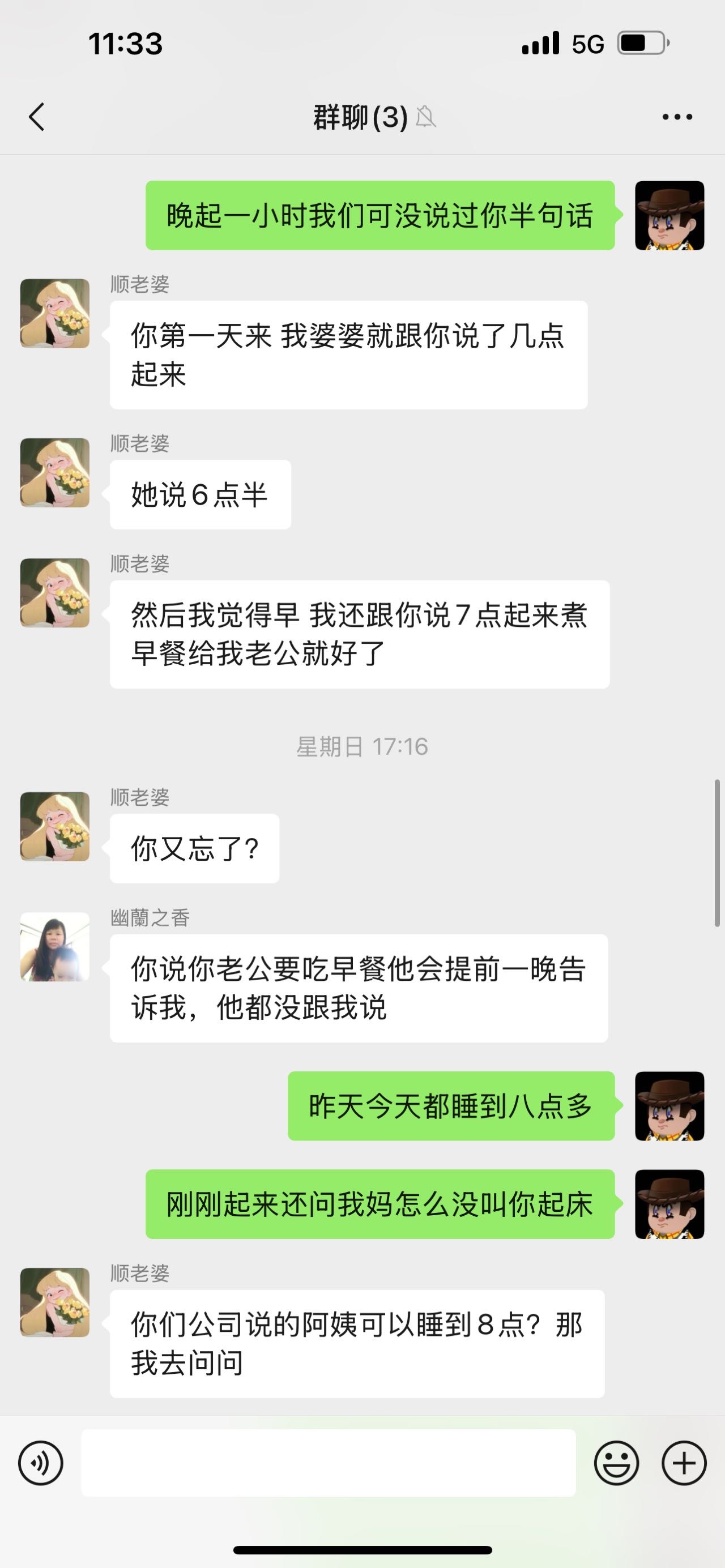Open own avatar beside 昨天今天都睡到八点多

point(669,1106)
